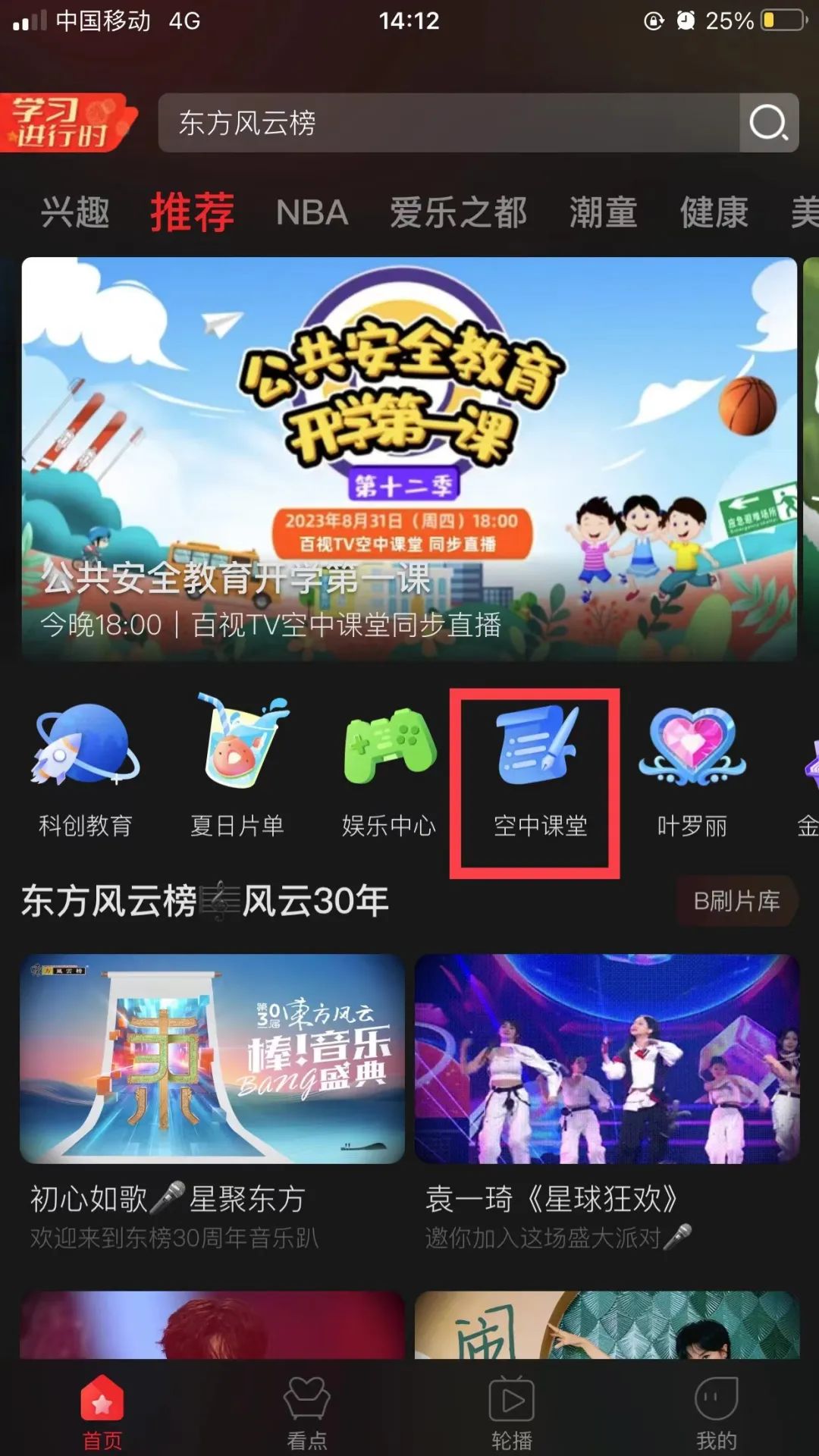Open the B剧片库 button
Image resolution: width=819 pixels, height=1456 pixels.
coord(736,901)
